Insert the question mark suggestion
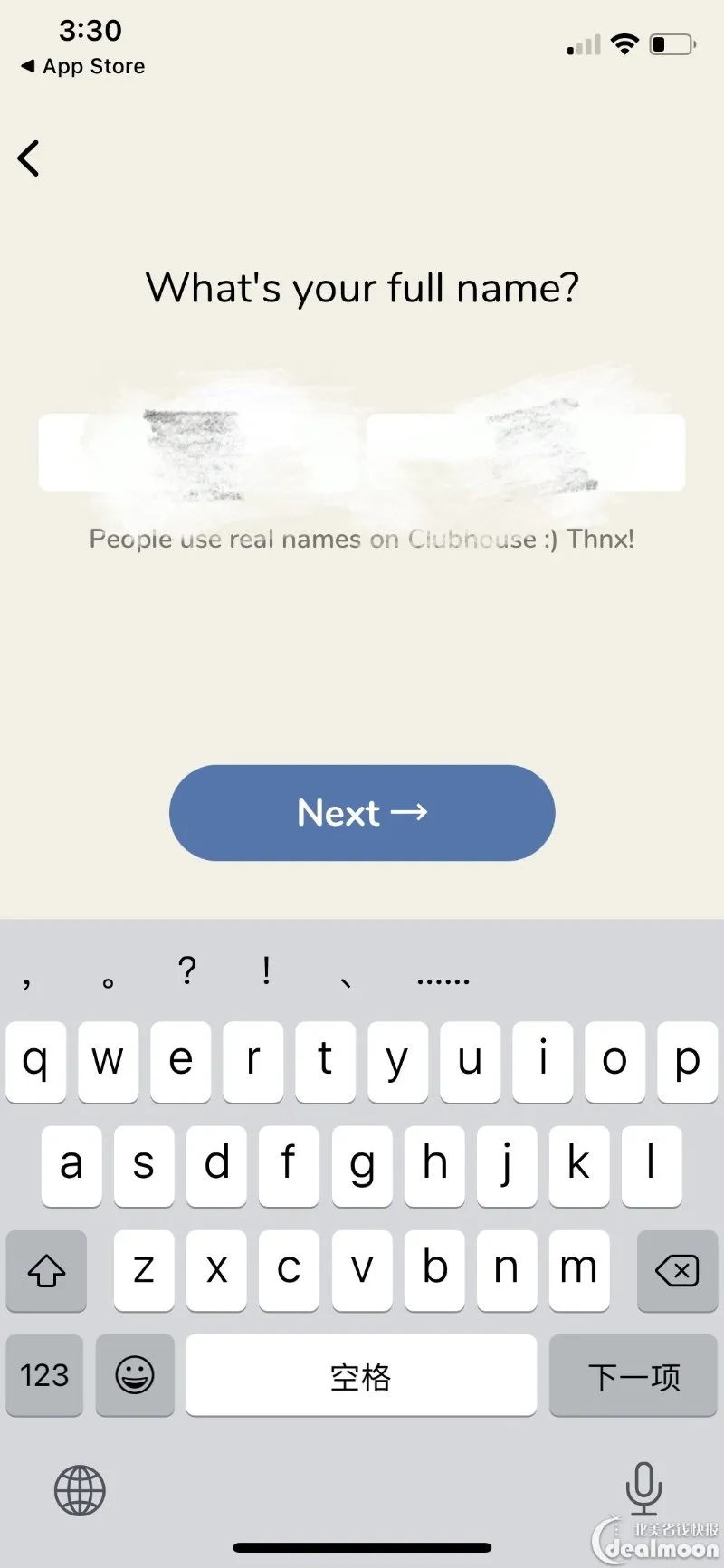The height and width of the screenshot is (1568, 724). (187, 971)
